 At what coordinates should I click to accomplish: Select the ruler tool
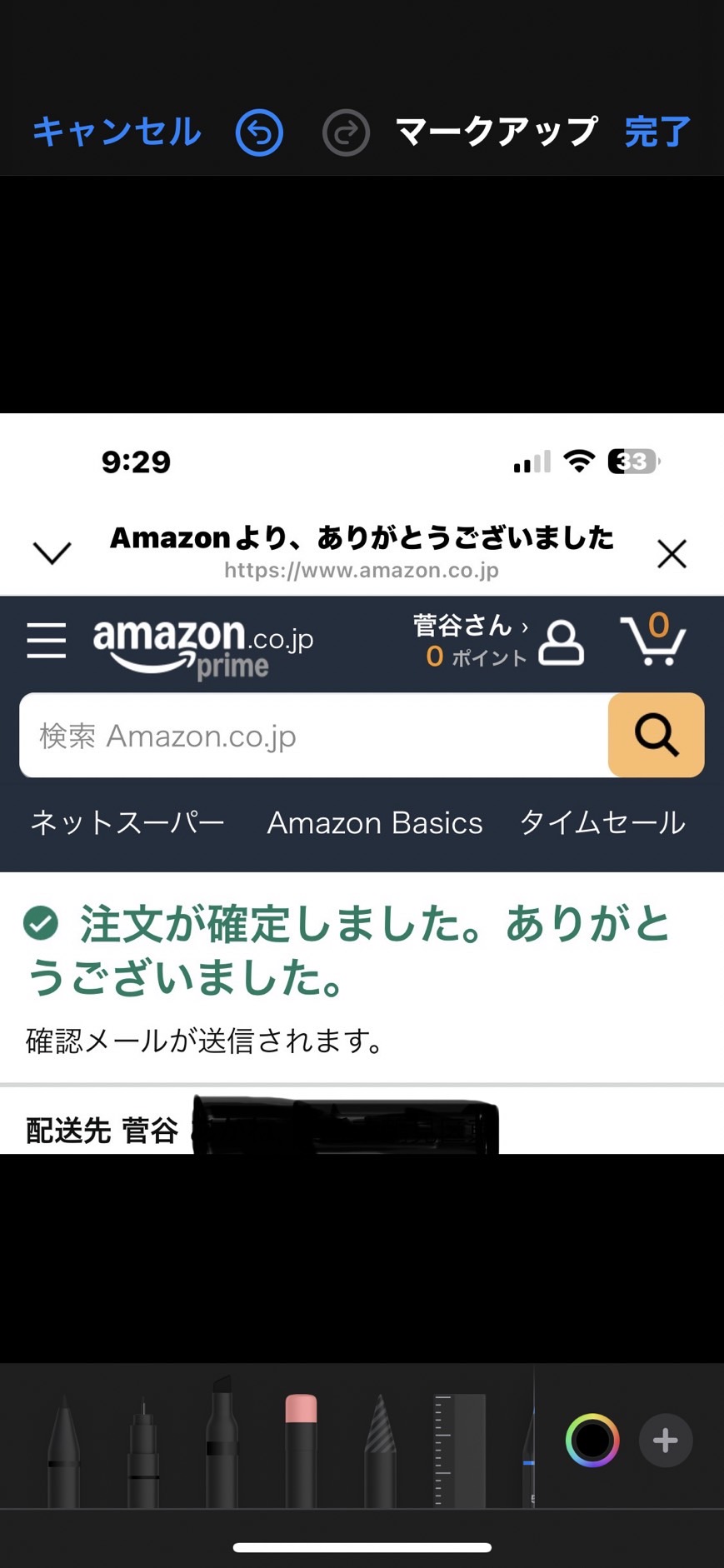click(x=459, y=1450)
